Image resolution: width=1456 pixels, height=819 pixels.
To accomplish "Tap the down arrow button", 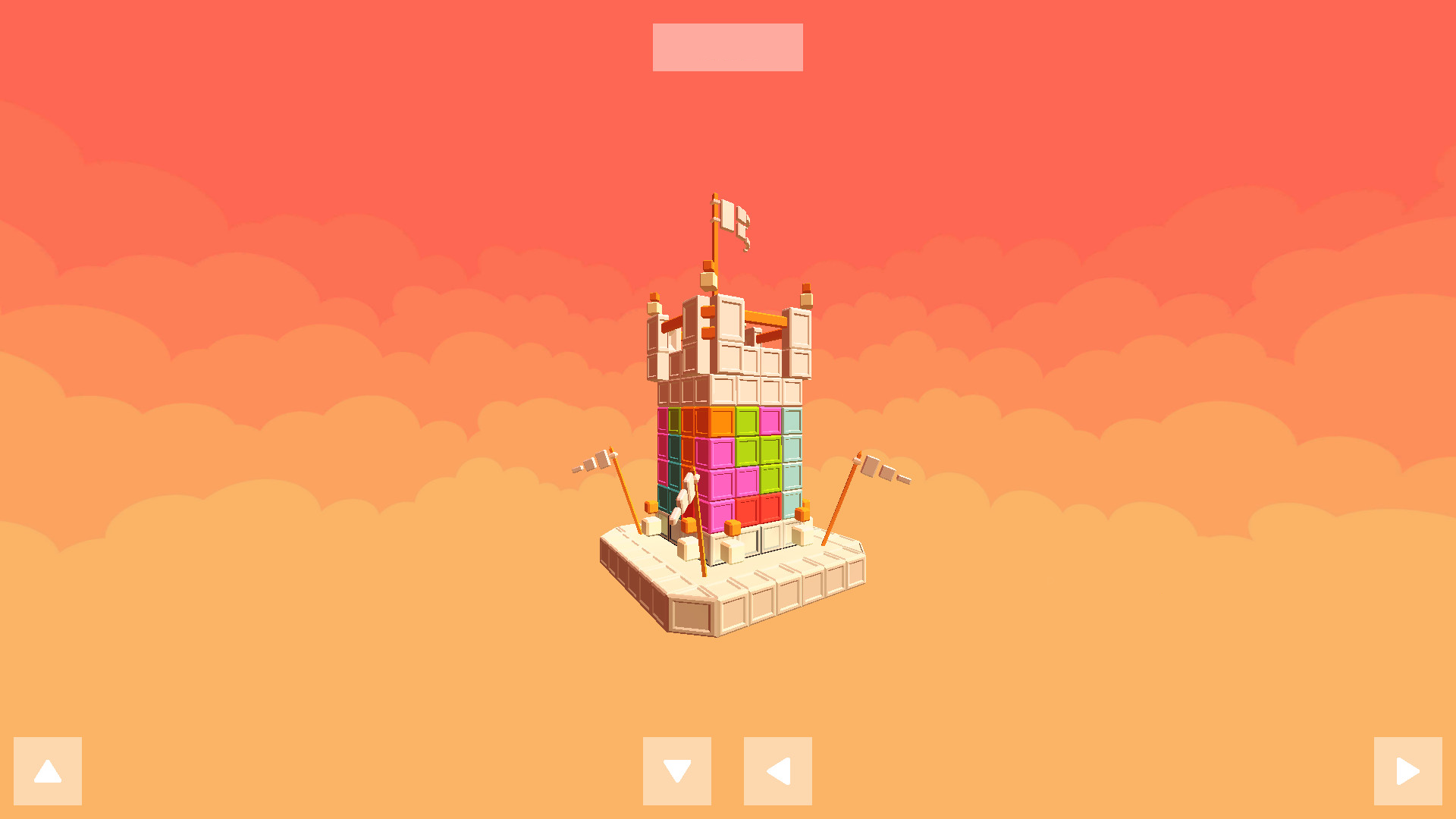I will click(x=677, y=771).
